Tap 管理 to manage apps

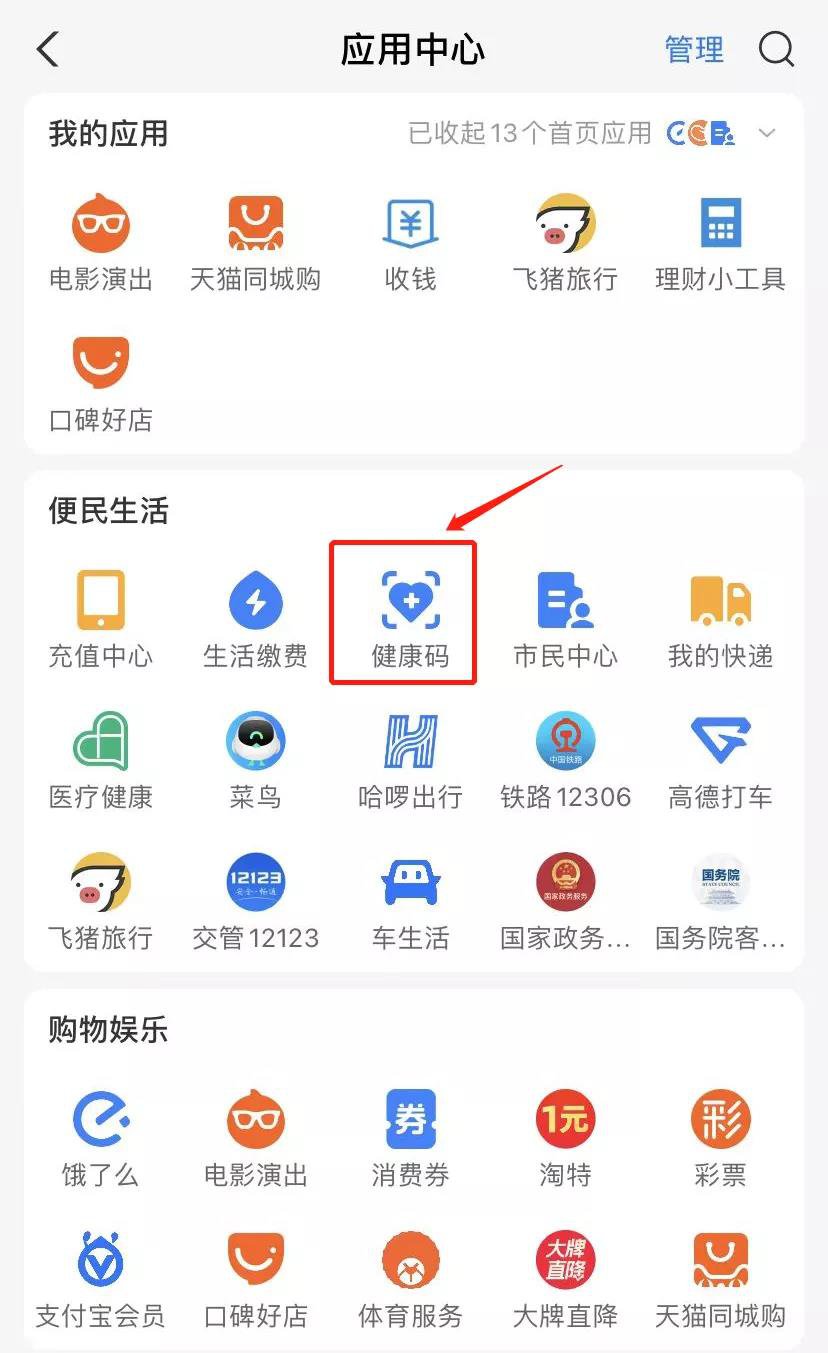[x=694, y=49]
